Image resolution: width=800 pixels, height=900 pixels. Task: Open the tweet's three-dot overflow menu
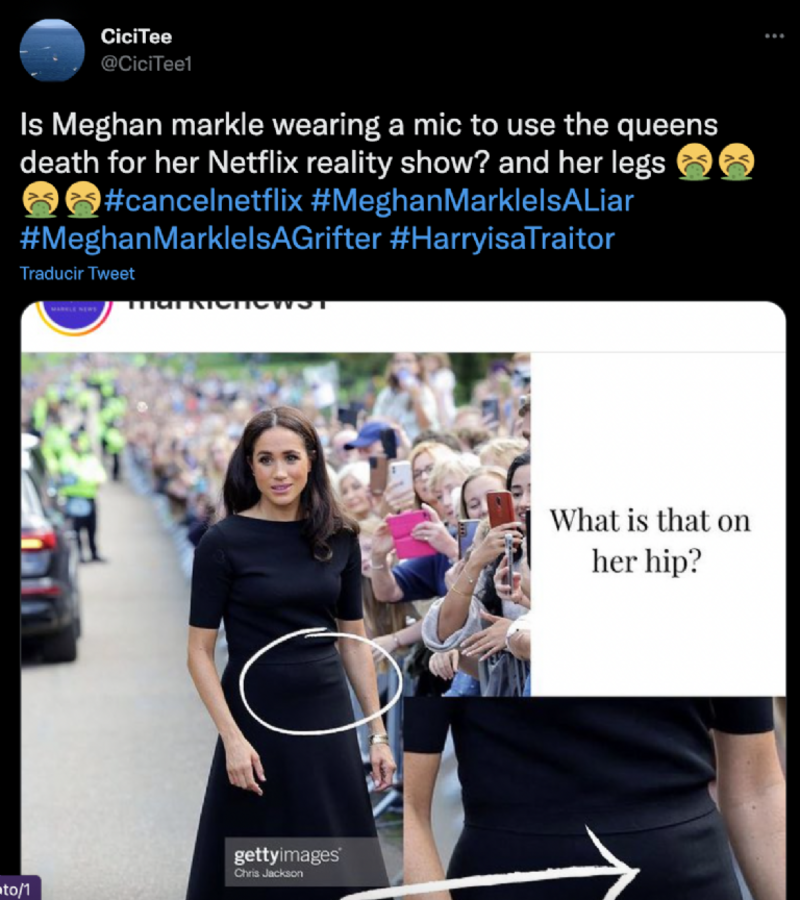point(774,36)
